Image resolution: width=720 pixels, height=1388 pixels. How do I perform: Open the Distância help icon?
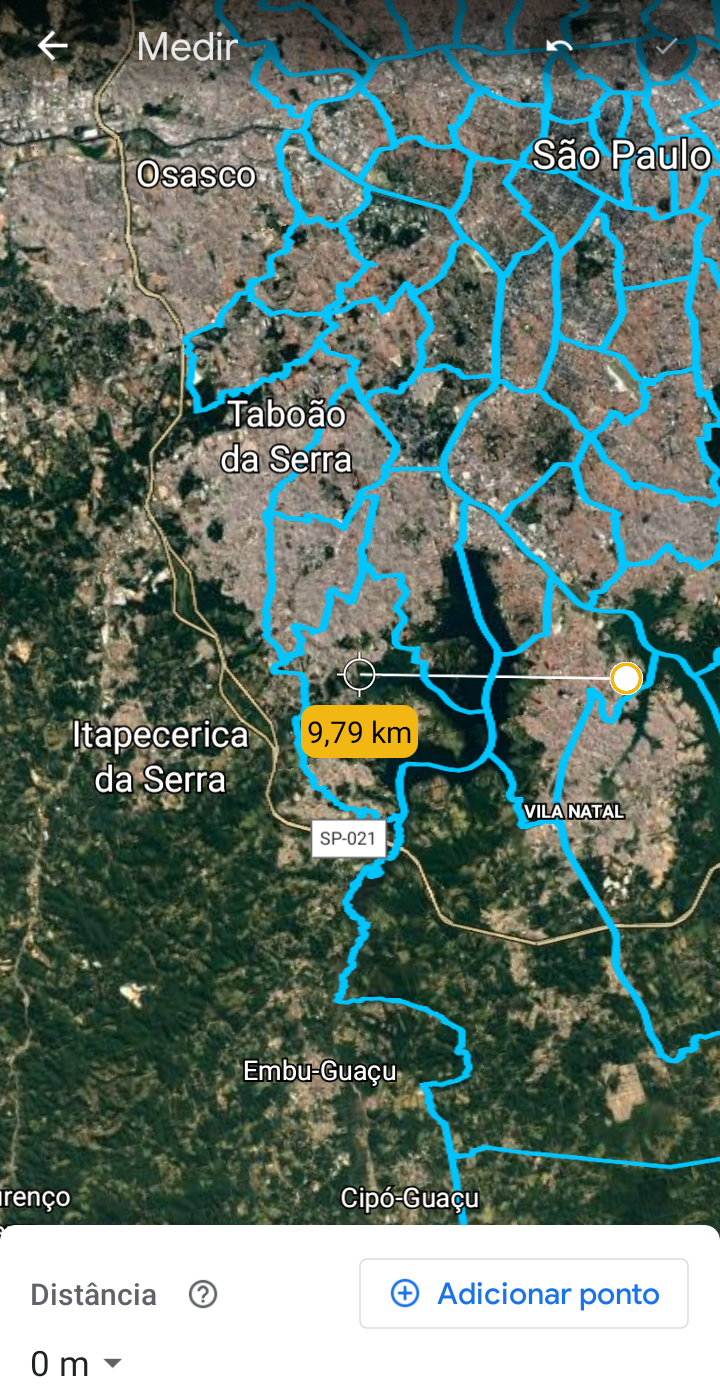tap(203, 1294)
